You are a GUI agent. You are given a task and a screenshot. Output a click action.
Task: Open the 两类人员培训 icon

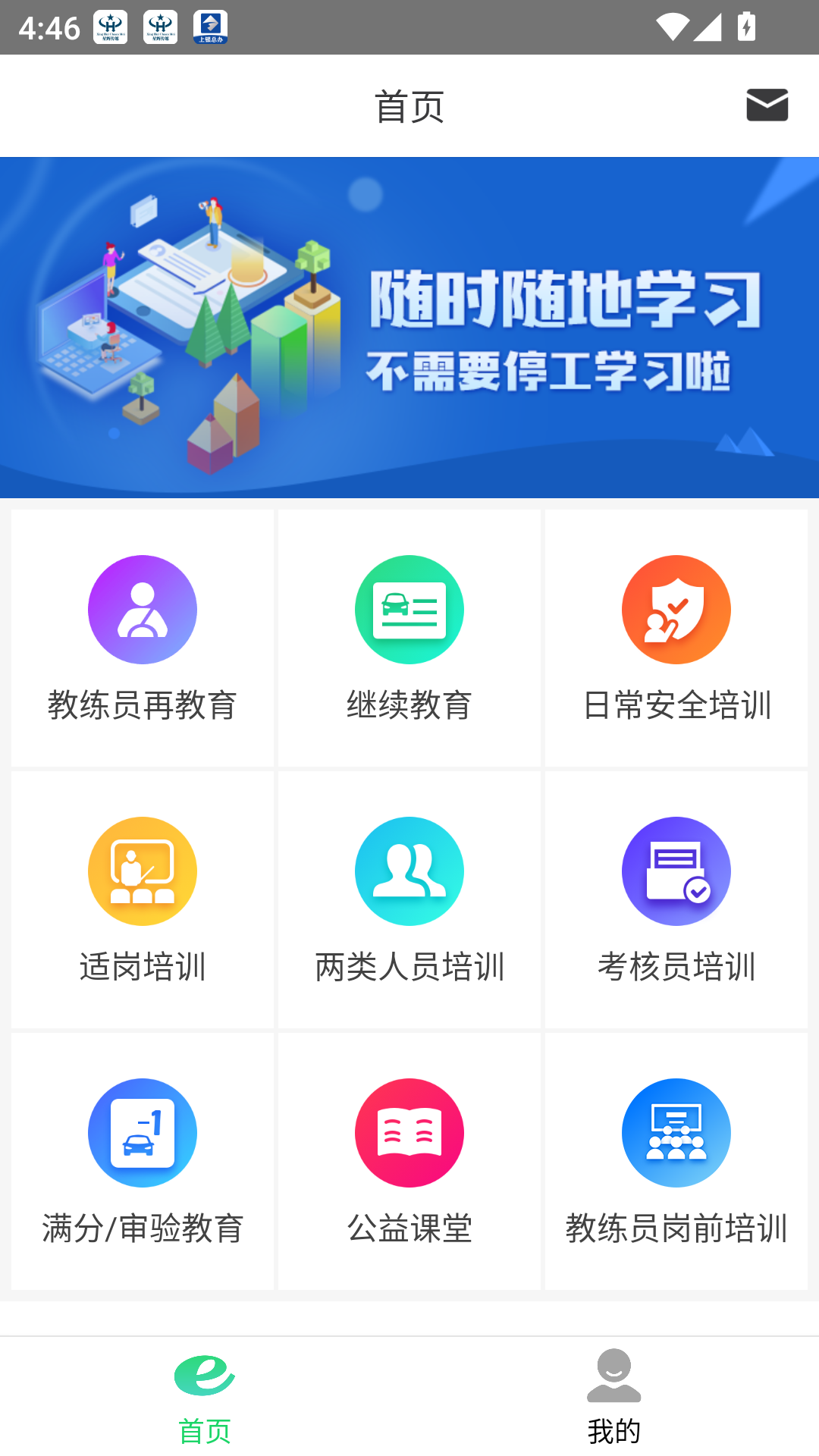tap(409, 871)
